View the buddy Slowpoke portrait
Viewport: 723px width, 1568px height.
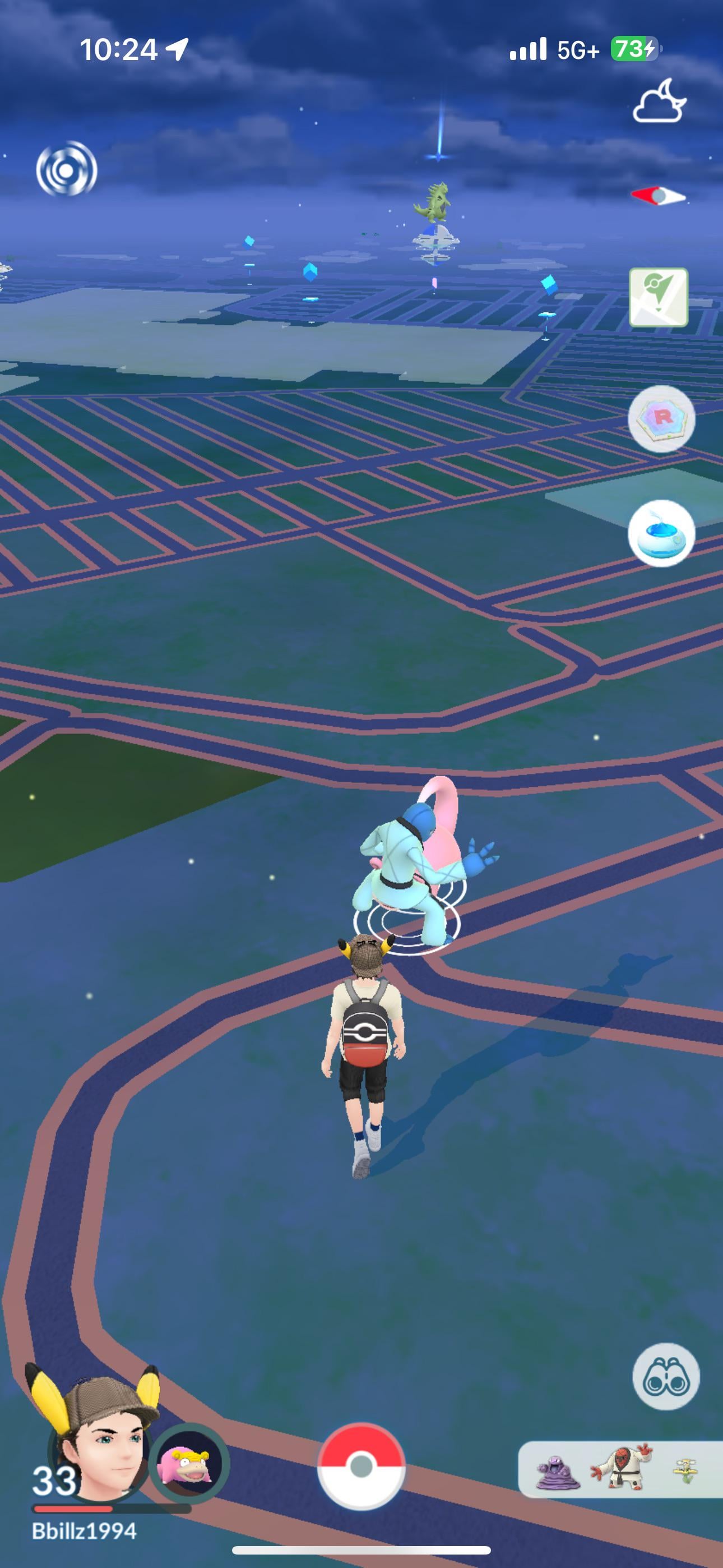(x=189, y=1464)
